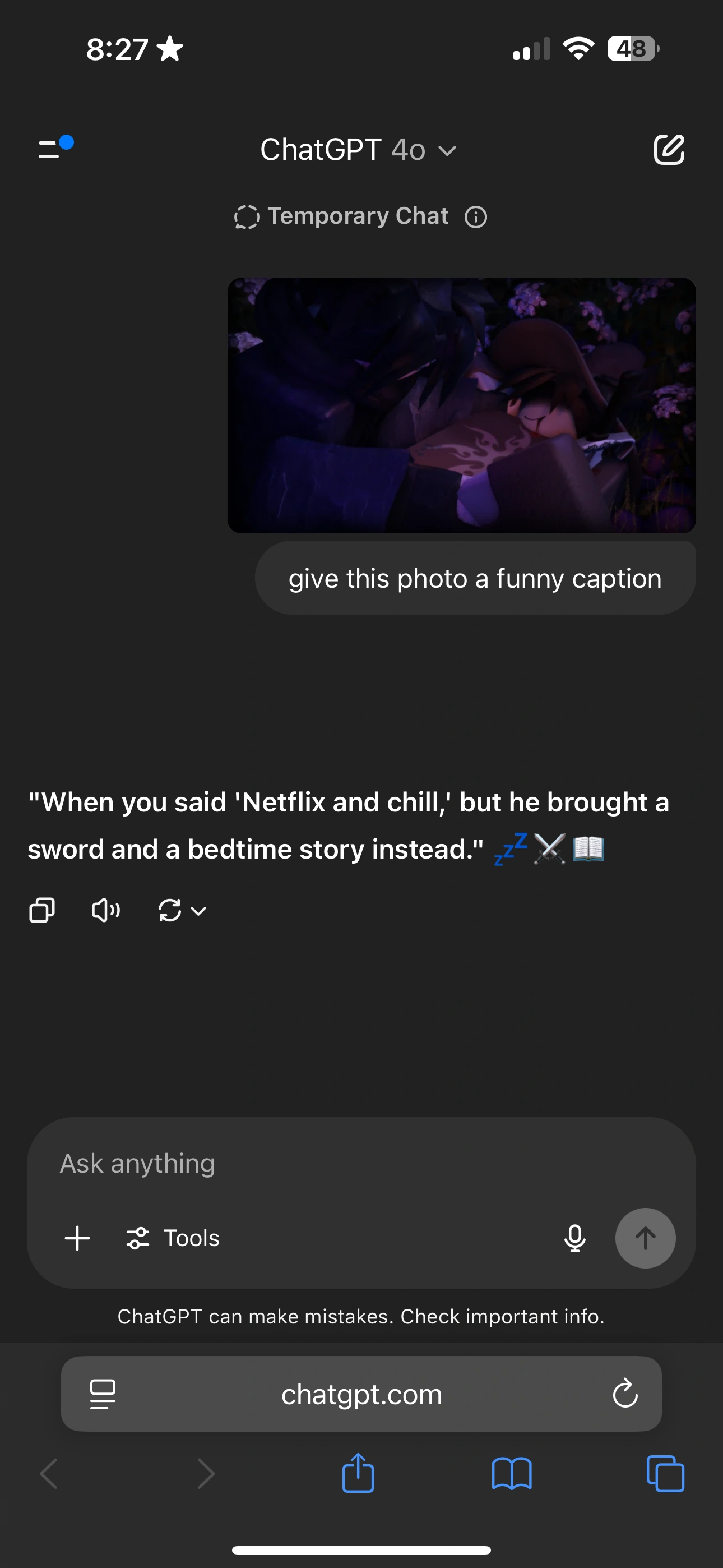This screenshot has height=1568, width=723.
Task: Tap the chatgpt.com address bar
Action: click(x=361, y=1395)
